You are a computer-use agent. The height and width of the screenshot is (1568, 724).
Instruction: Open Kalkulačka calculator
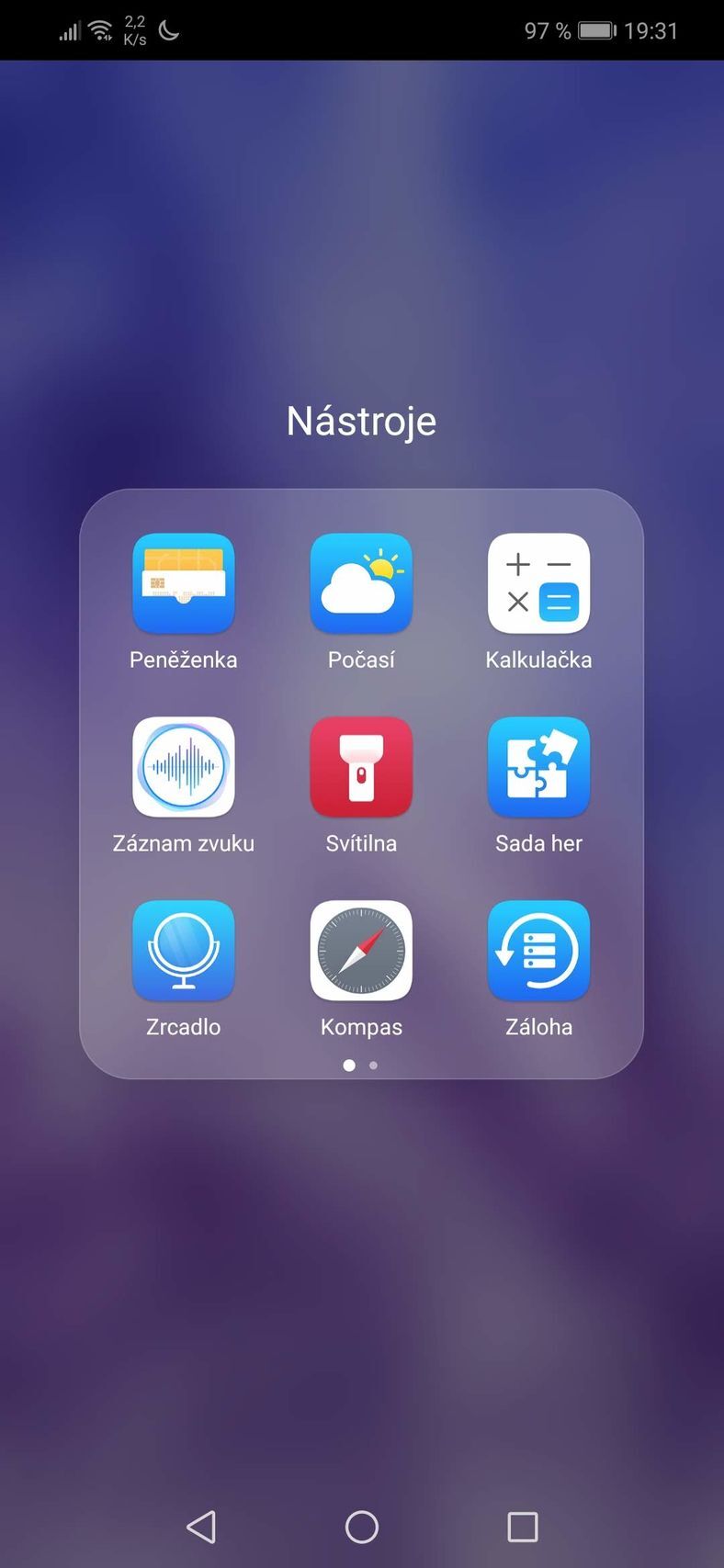(x=538, y=584)
